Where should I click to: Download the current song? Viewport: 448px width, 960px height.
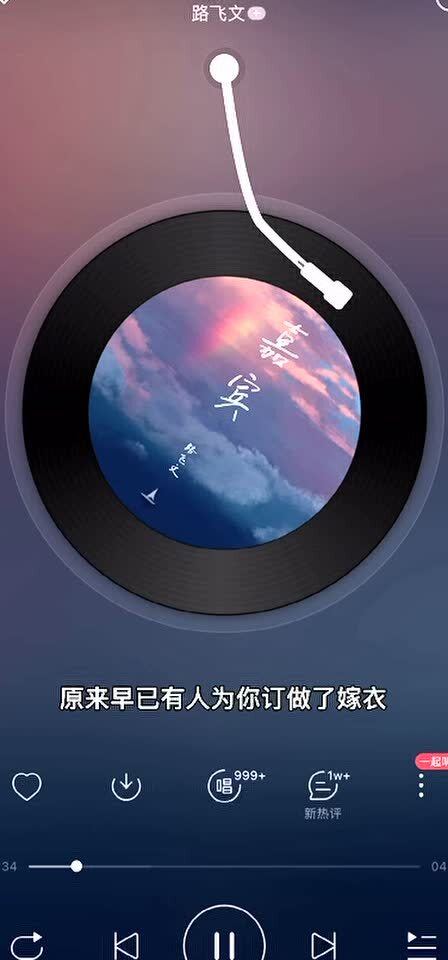point(126,786)
